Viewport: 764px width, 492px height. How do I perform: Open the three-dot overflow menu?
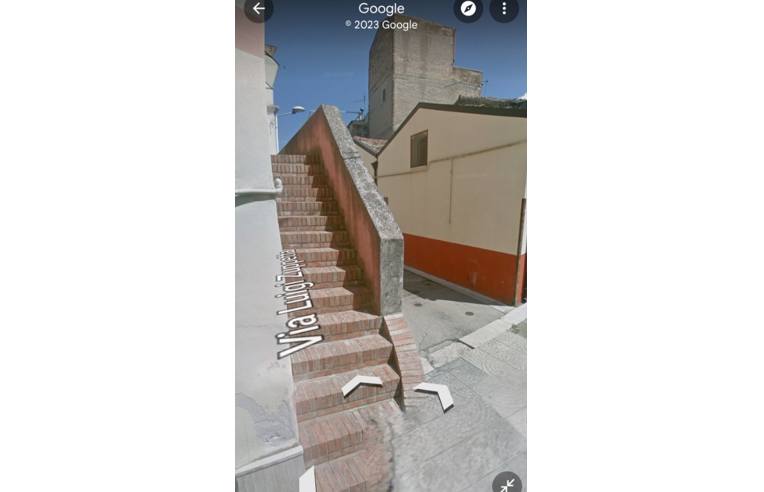click(x=504, y=9)
